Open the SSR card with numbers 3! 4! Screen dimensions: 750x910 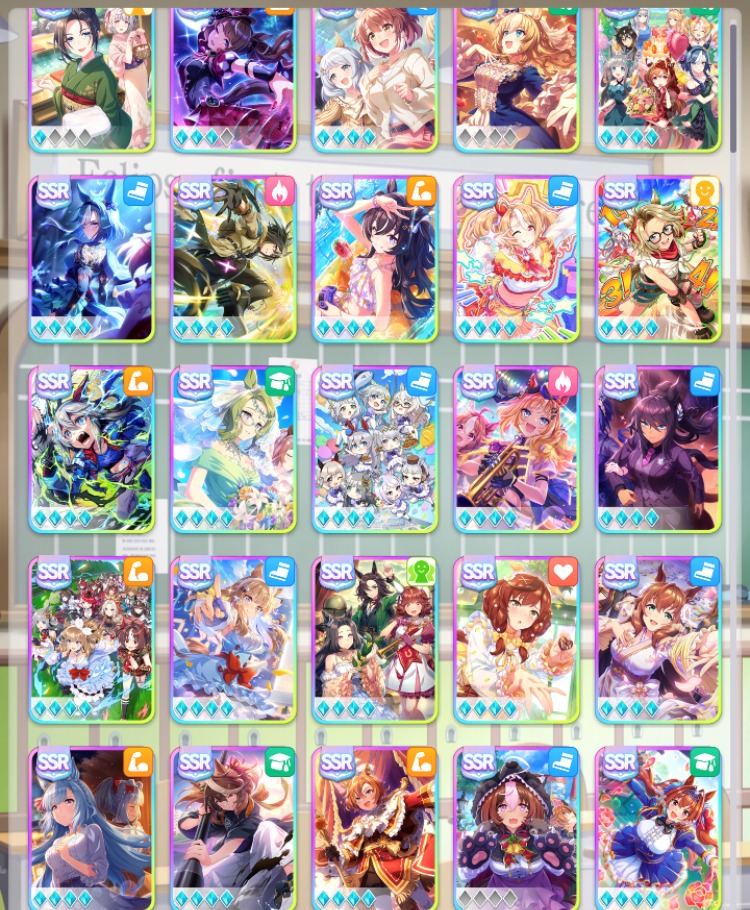pyautogui.click(x=658, y=260)
